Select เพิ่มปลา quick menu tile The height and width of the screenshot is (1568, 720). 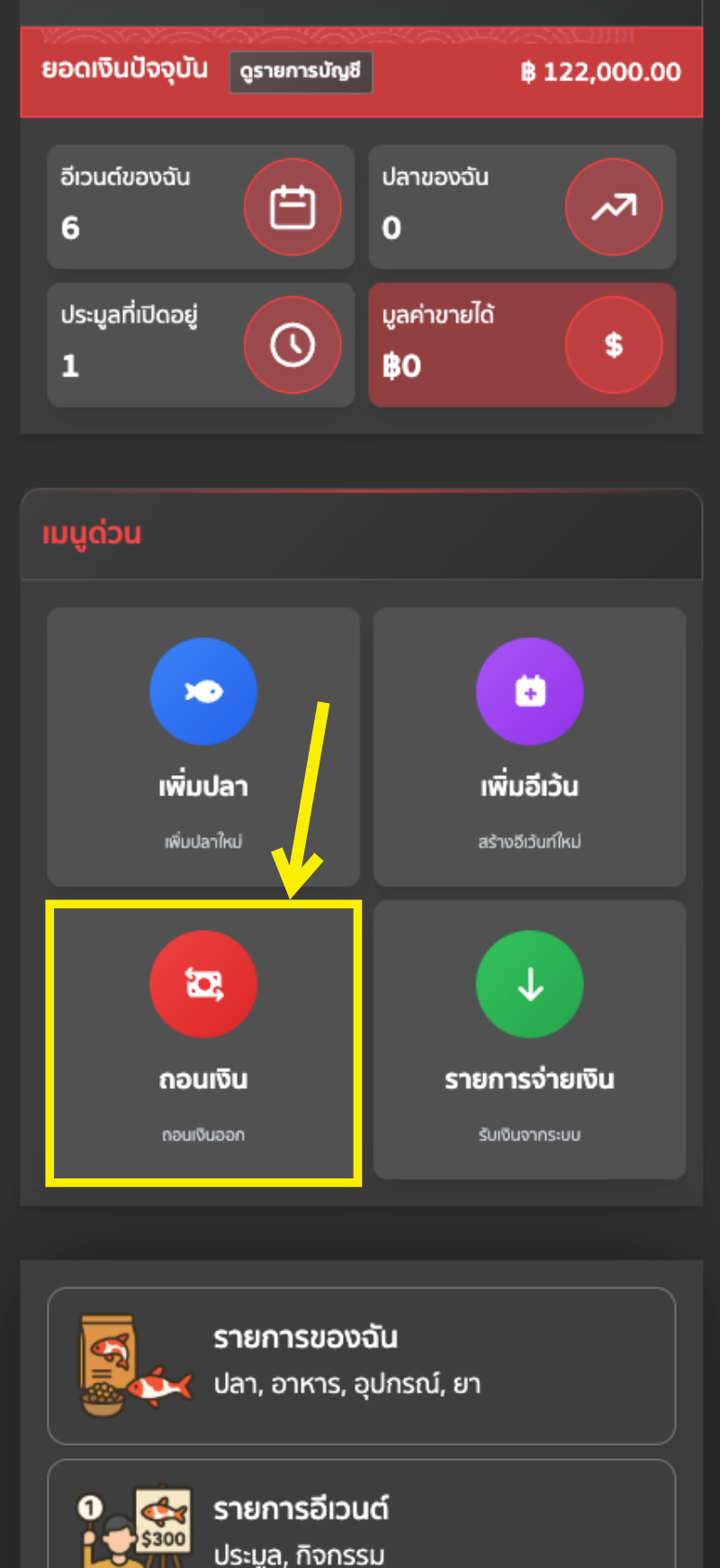tap(203, 747)
